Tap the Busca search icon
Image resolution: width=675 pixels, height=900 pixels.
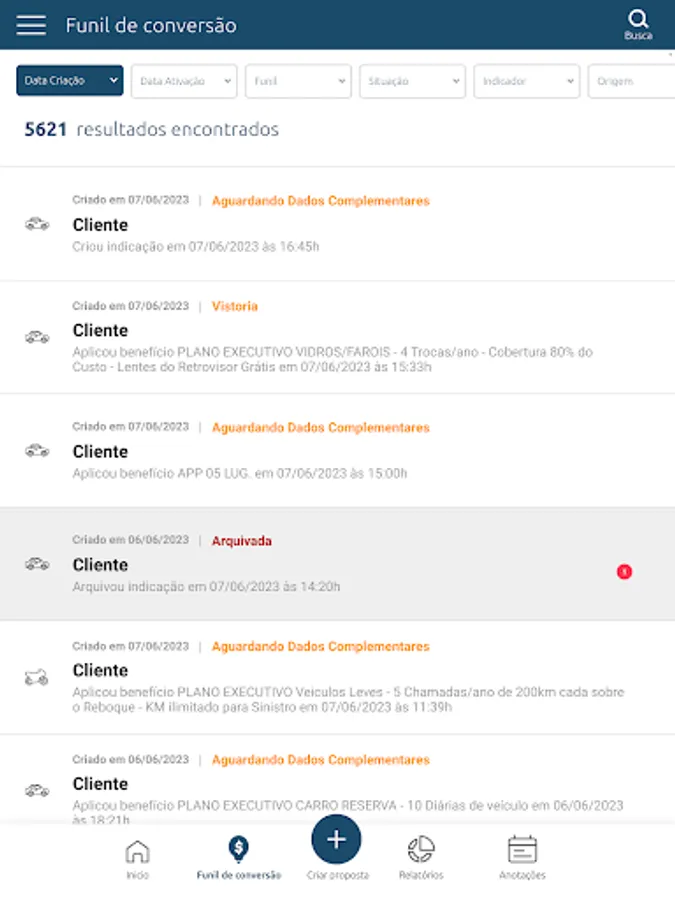point(638,25)
